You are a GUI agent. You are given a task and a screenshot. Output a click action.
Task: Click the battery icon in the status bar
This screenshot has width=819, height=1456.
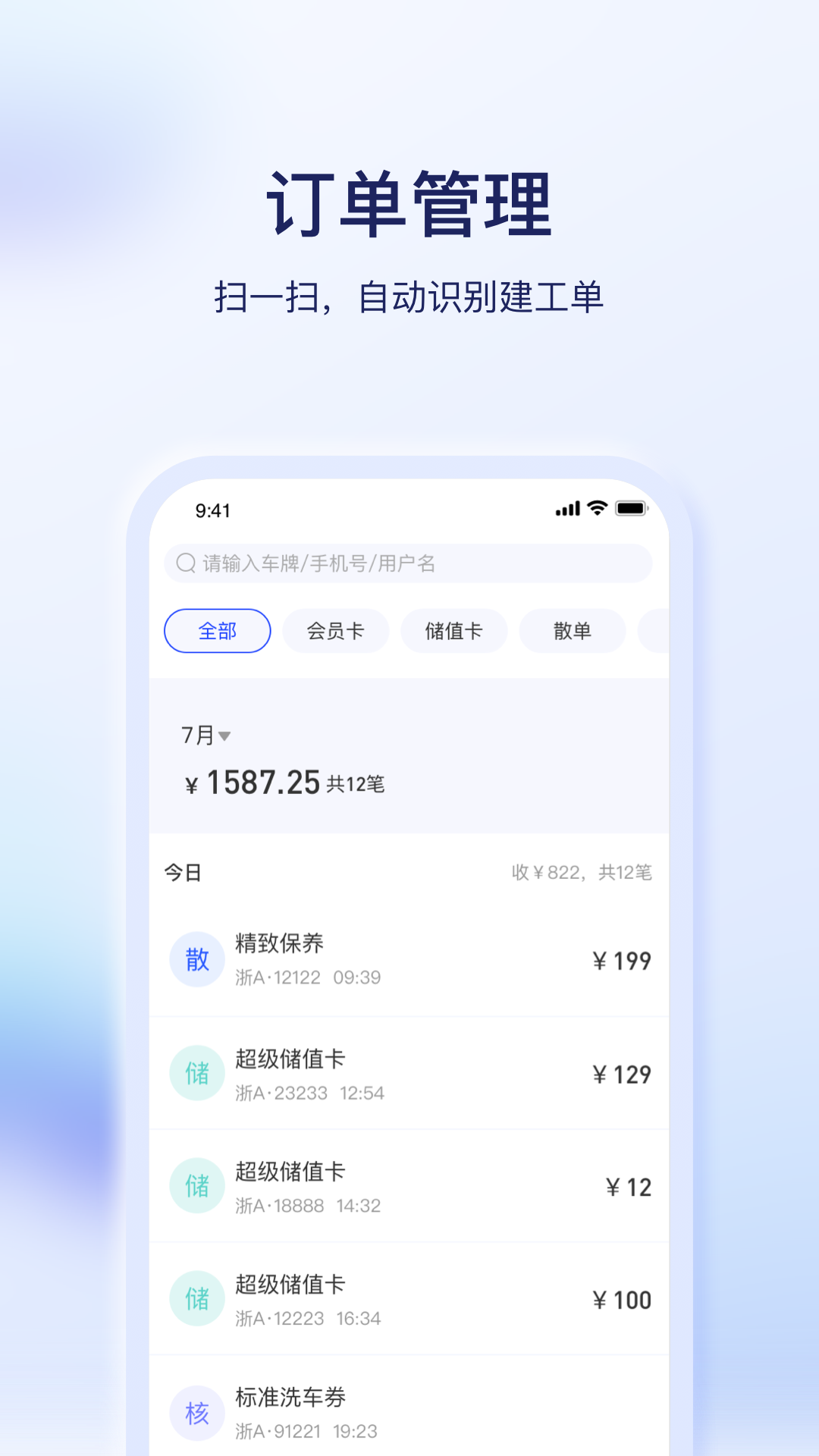coord(635,510)
